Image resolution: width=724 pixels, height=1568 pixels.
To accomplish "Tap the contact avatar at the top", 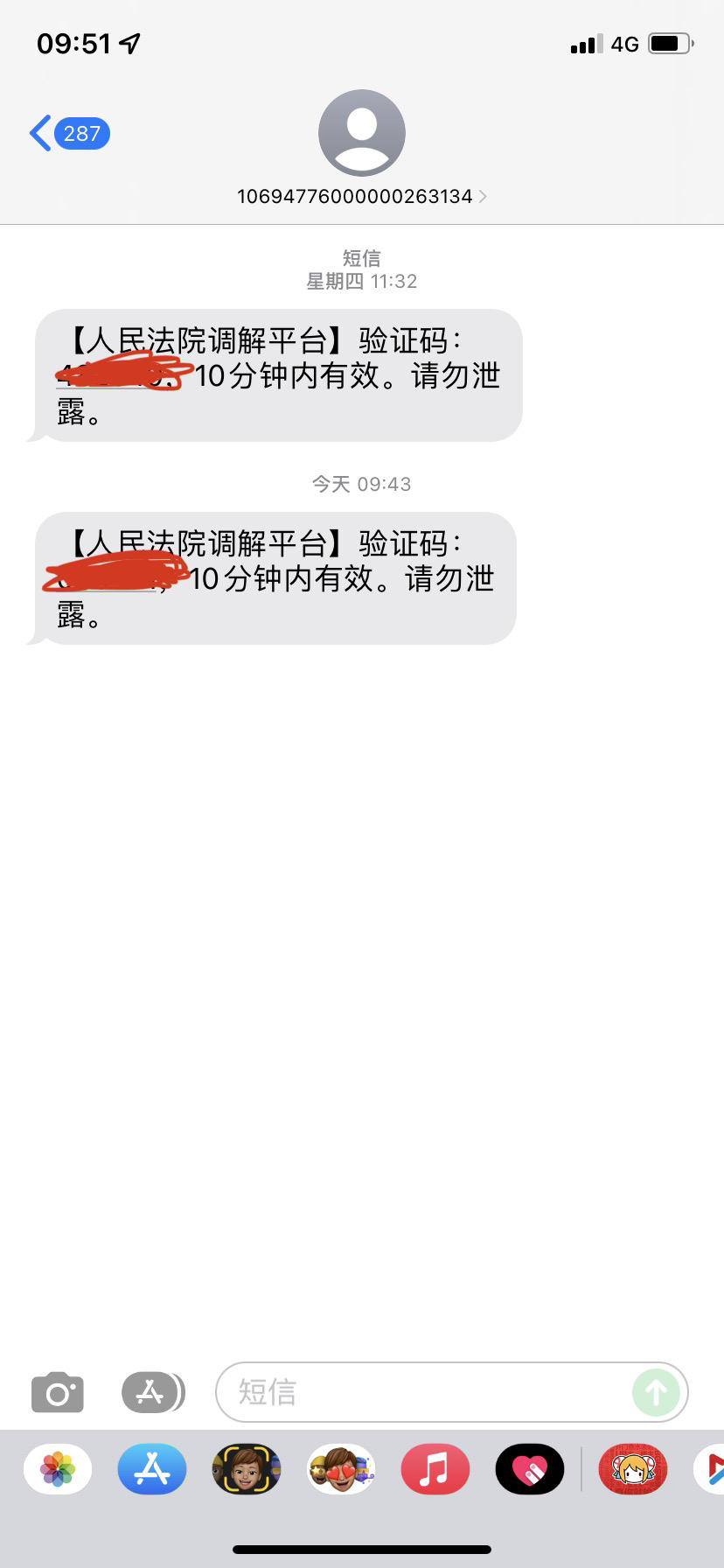I will (361, 132).
